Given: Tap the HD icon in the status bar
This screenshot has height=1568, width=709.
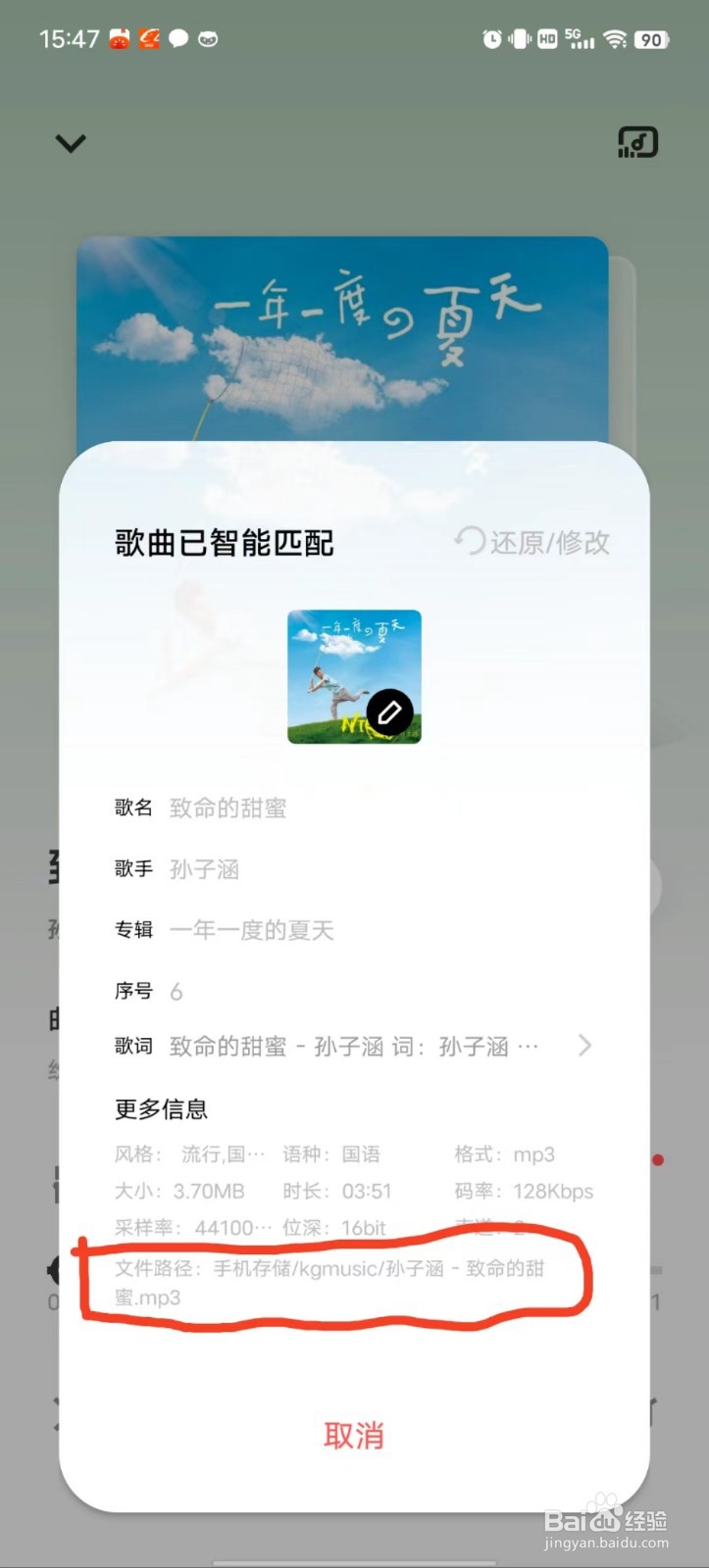Looking at the screenshot, I should point(545,39).
